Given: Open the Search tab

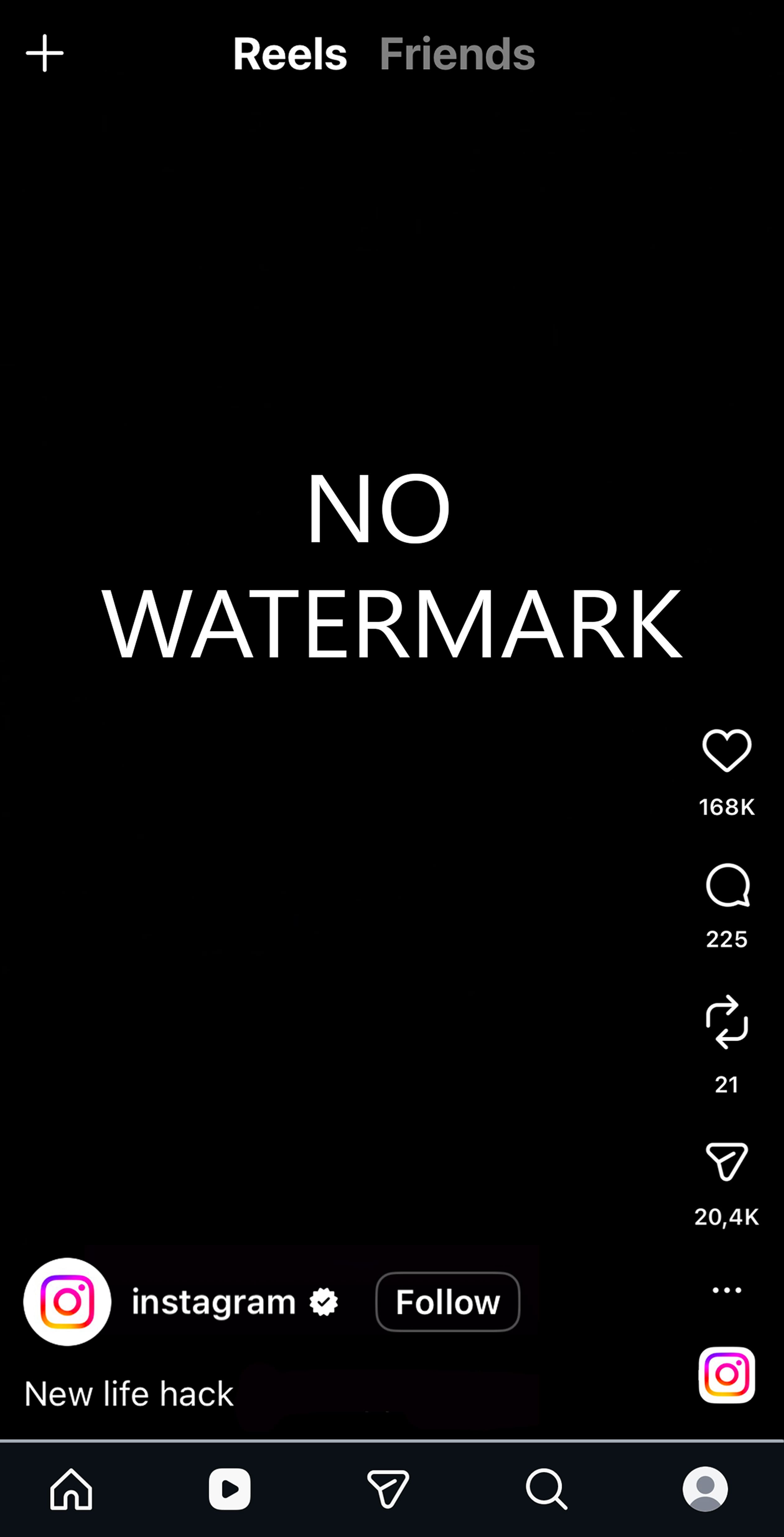Looking at the screenshot, I should pos(546,1489).
